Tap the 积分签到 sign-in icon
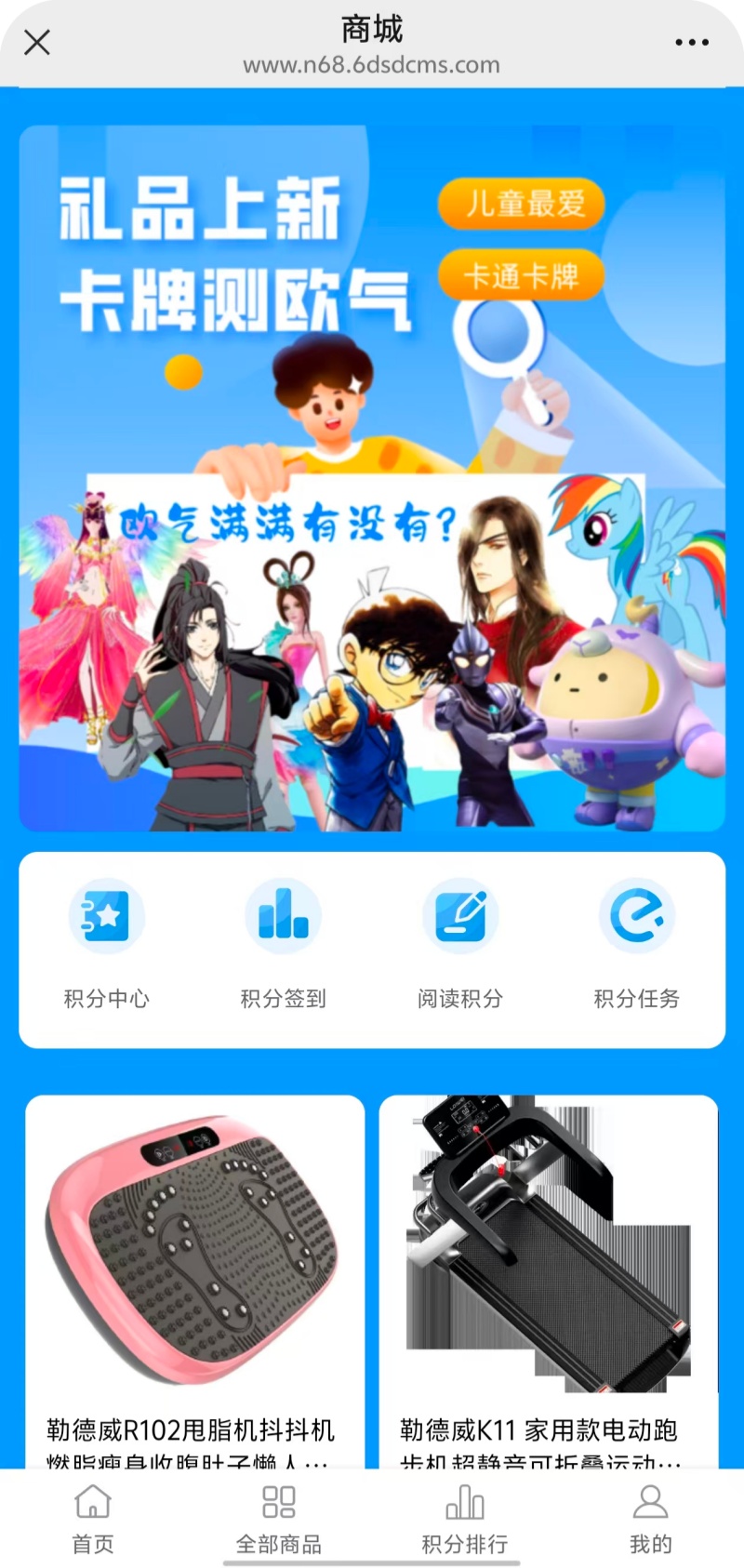 point(283,916)
